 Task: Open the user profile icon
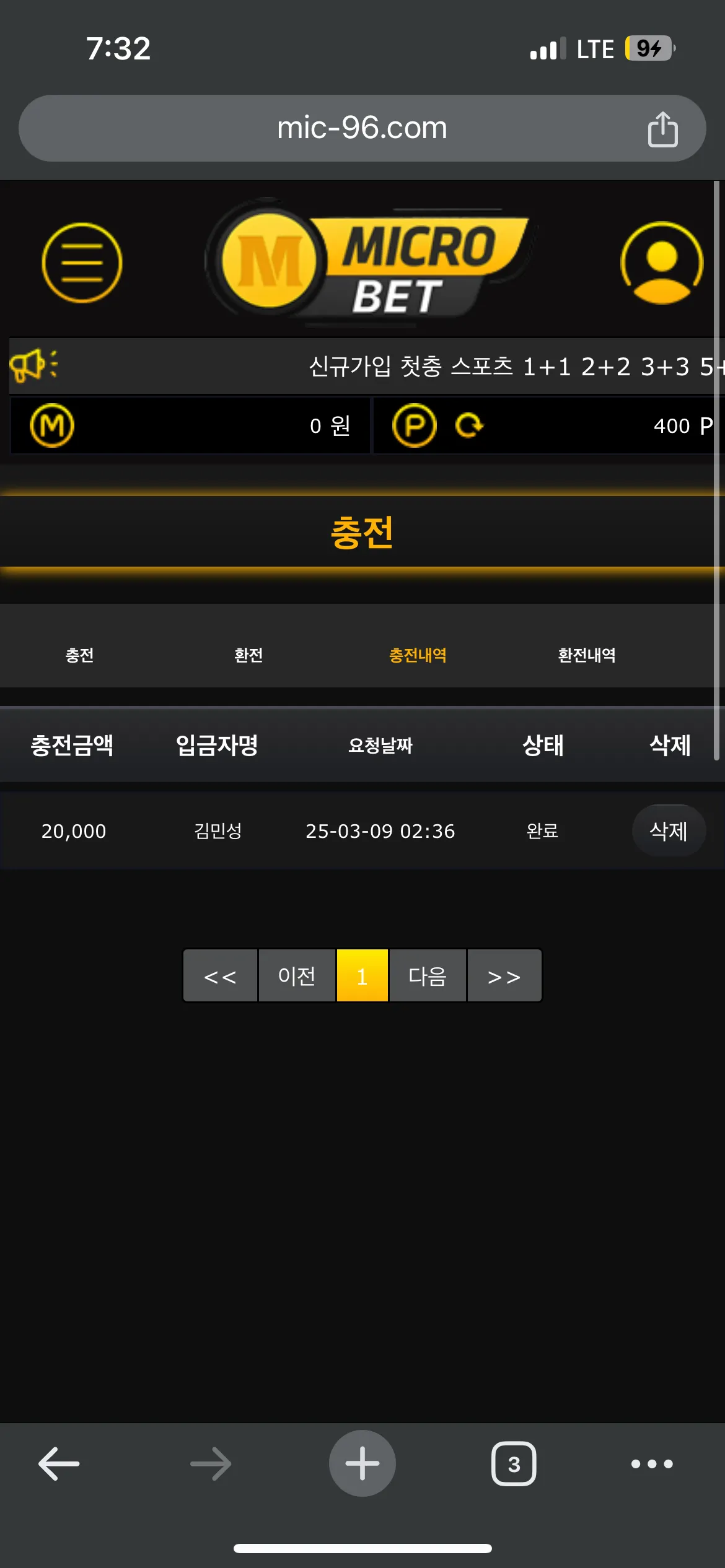coord(662,263)
